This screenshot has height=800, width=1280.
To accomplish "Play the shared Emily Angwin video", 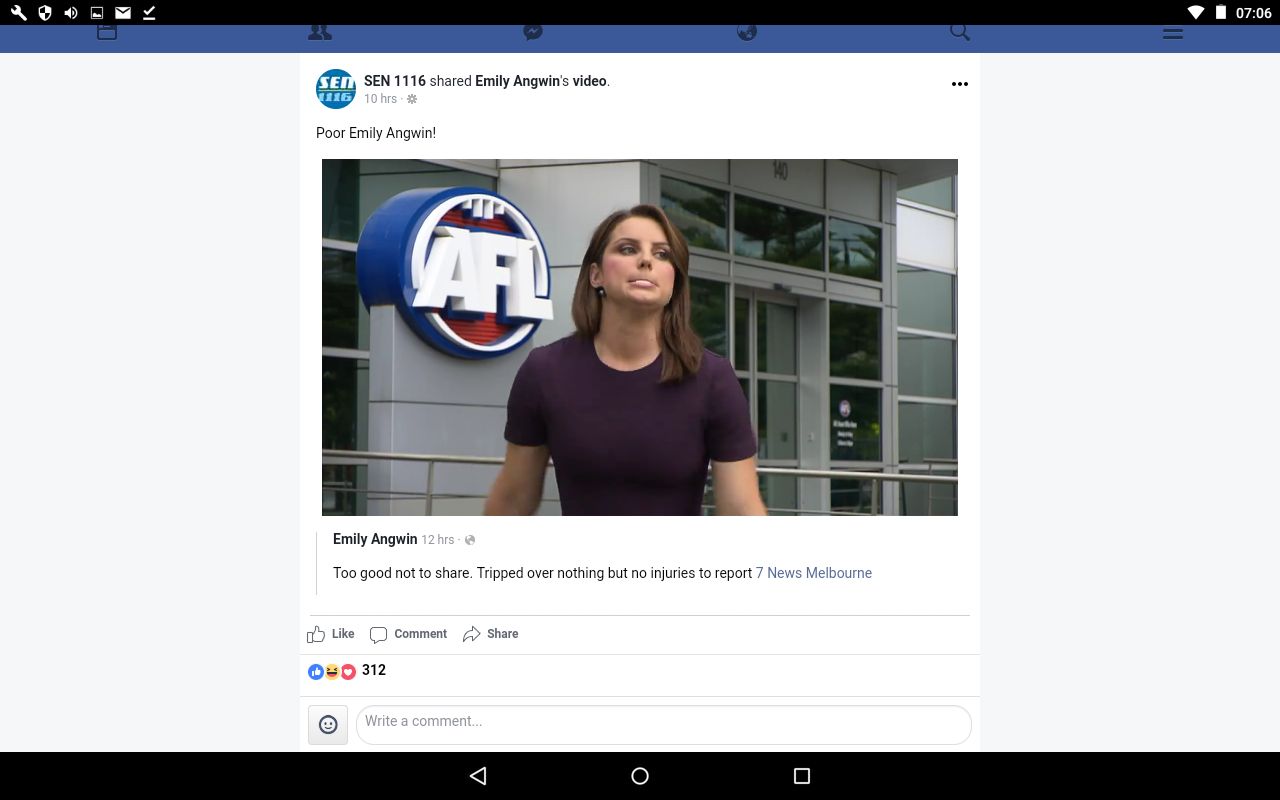I will point(640,337).
